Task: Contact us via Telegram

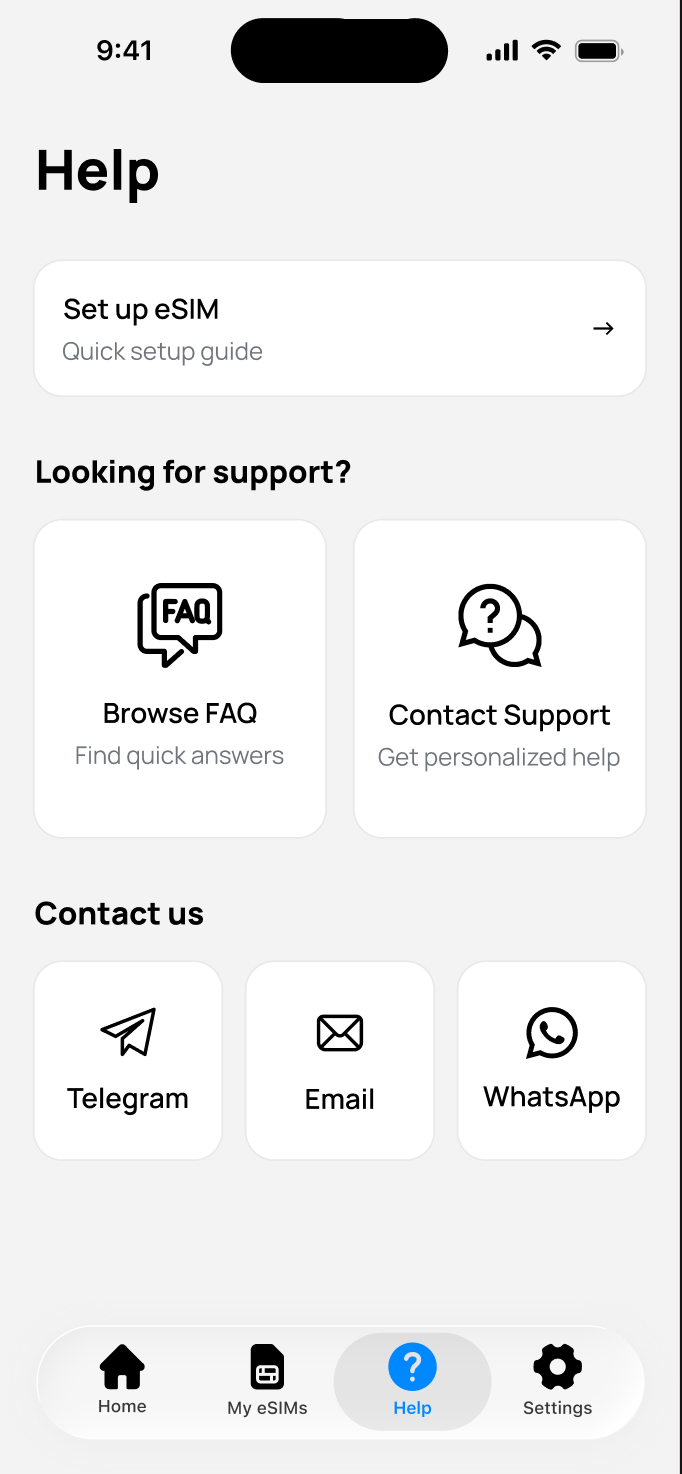Action: pos(128,1060)
